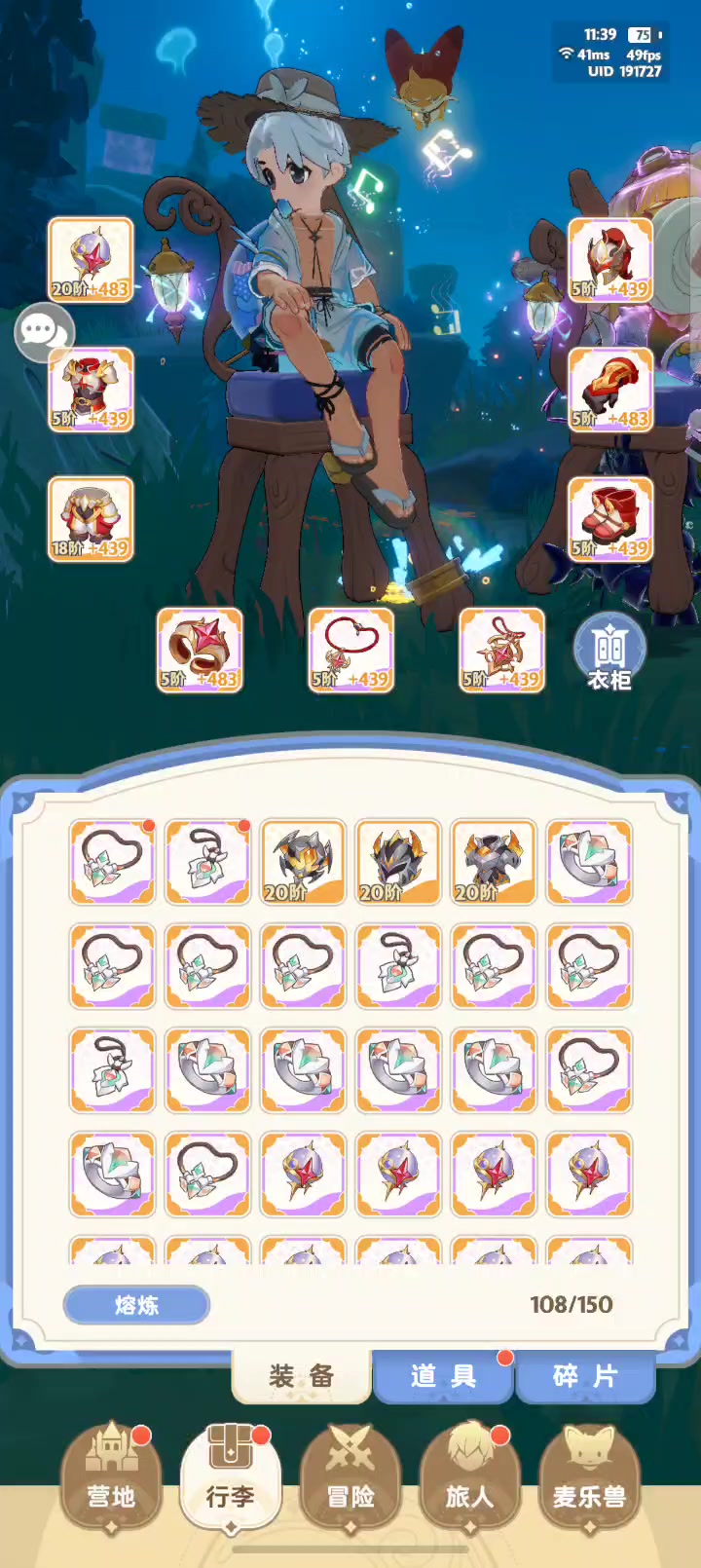View equipped red ring 5阶 +483

[200, 651]
